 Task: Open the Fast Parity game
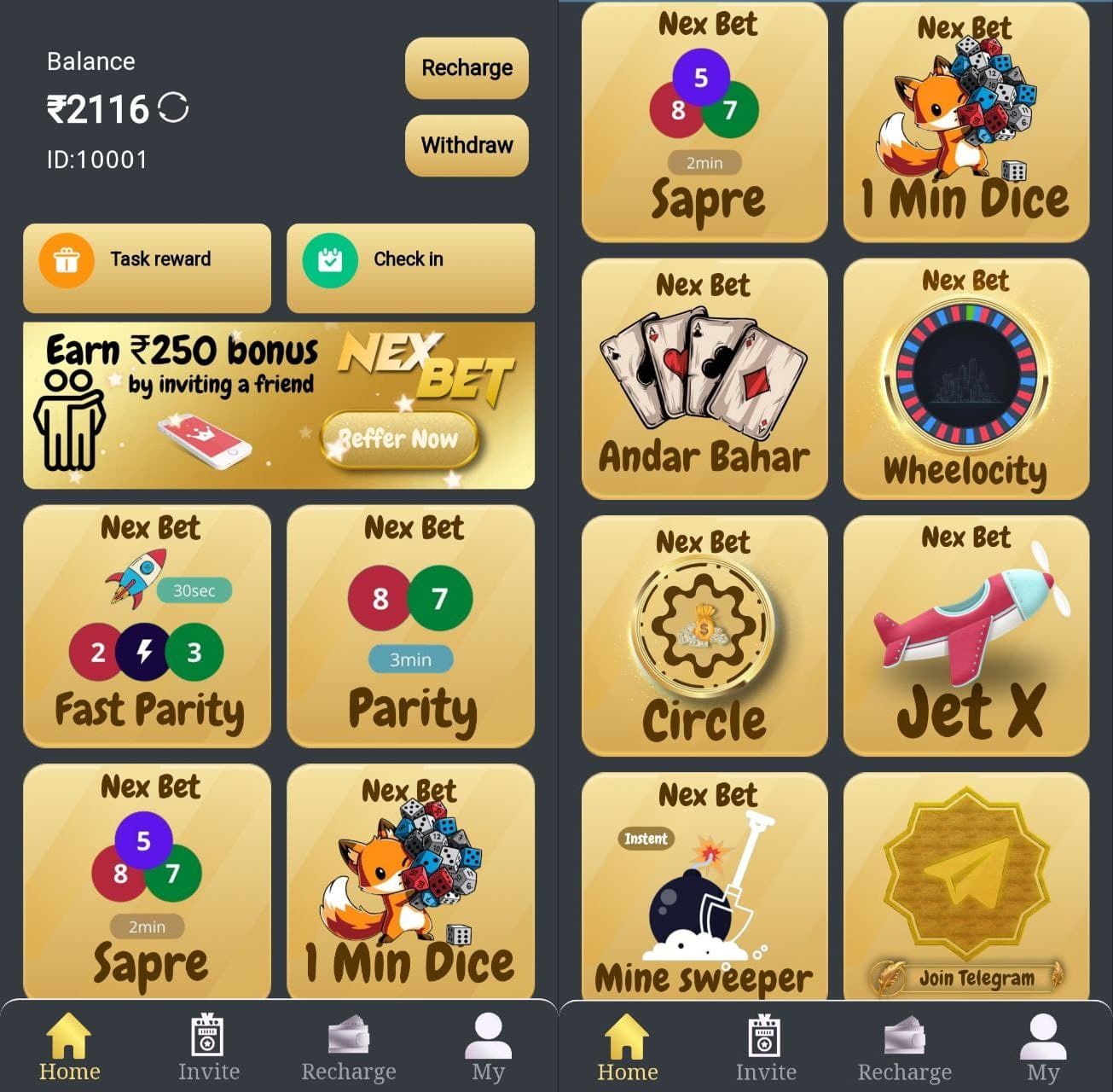(148, 625)
